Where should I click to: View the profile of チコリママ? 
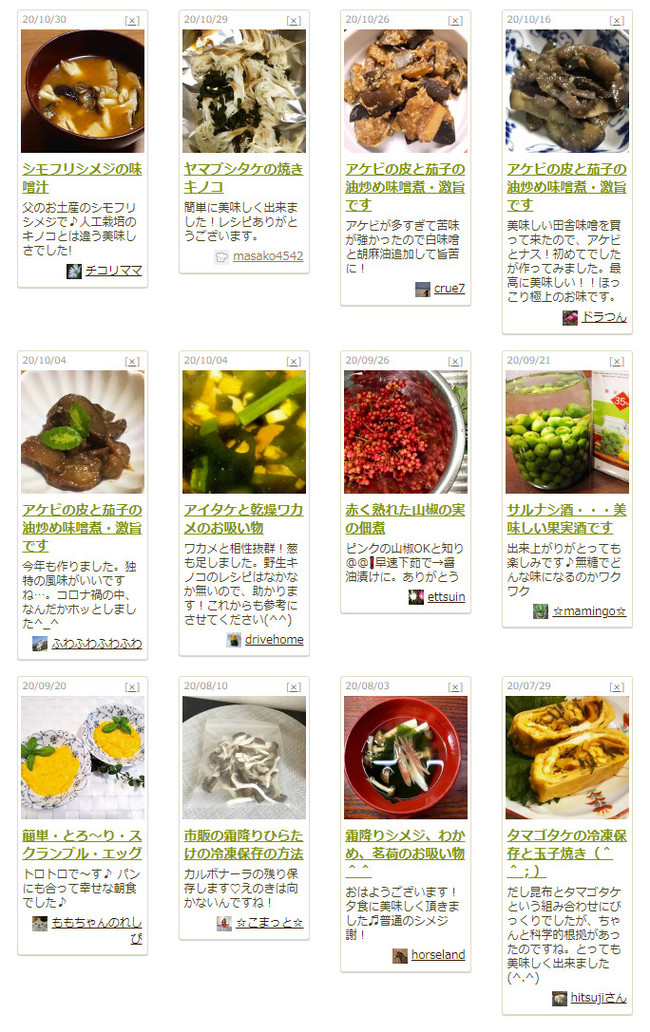pyautogui.click(x=113, y=270)
